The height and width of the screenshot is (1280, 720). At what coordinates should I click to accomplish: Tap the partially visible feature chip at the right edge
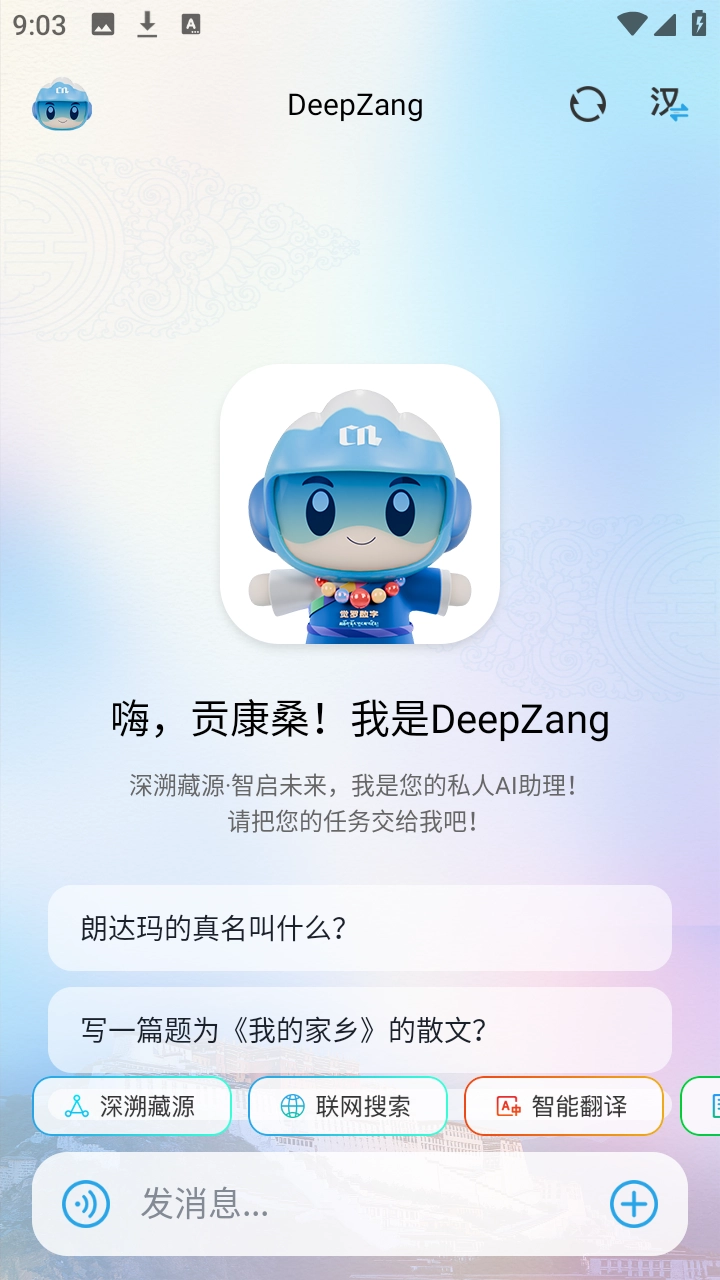(x=707, y=1106)
